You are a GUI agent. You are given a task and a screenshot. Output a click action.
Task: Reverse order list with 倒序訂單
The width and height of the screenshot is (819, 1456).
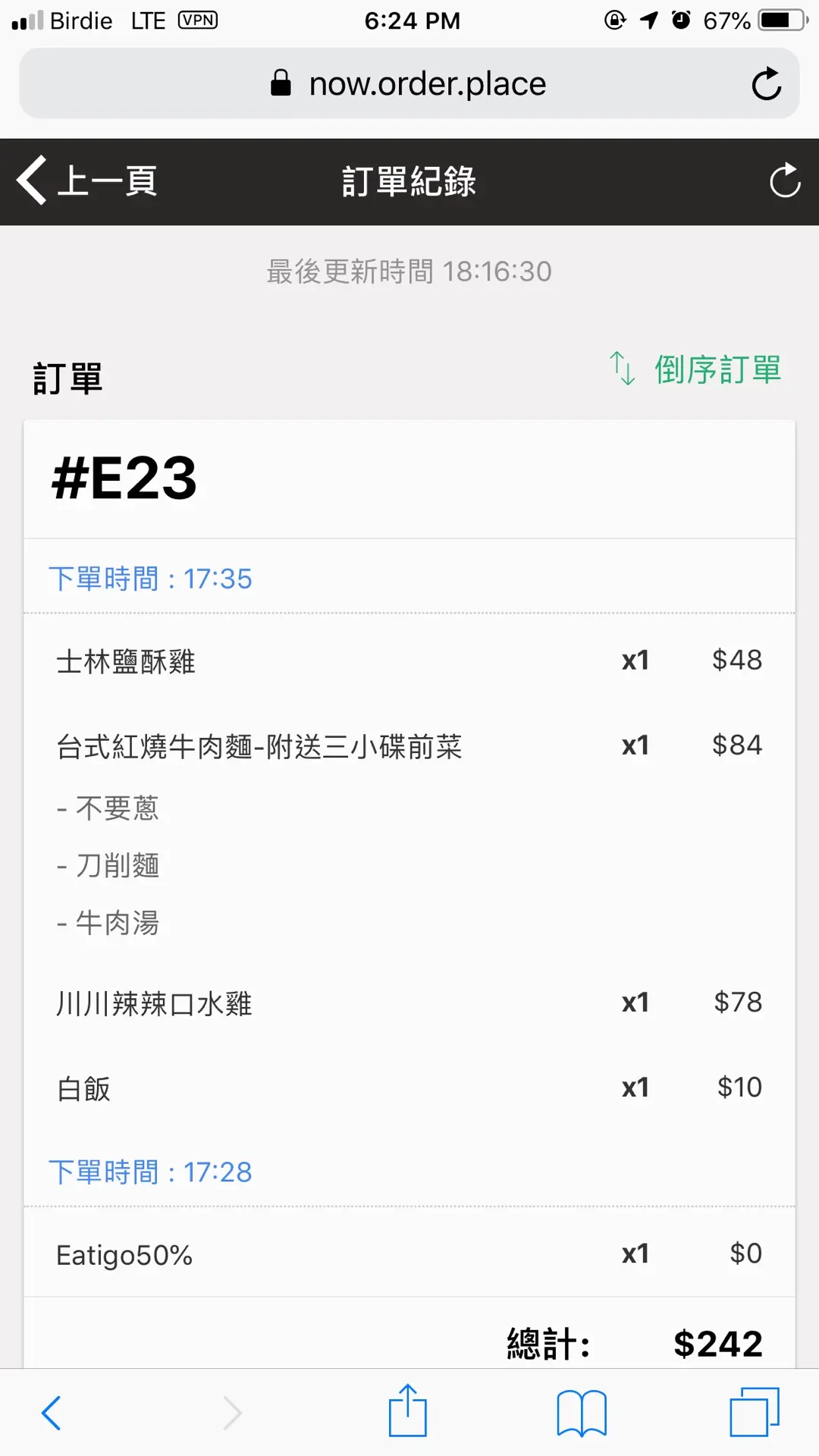click(x=696, y=369)
